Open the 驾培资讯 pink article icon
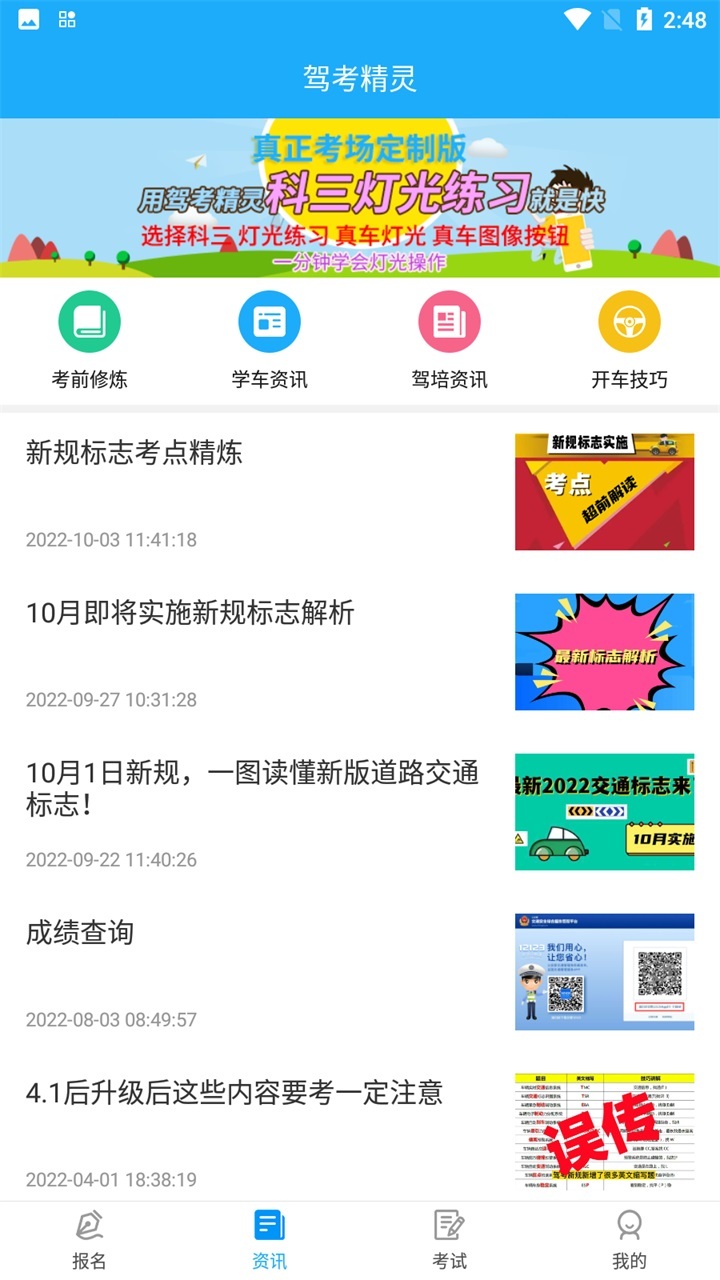This screenshot has height=1280, width=720. (449, 322)
